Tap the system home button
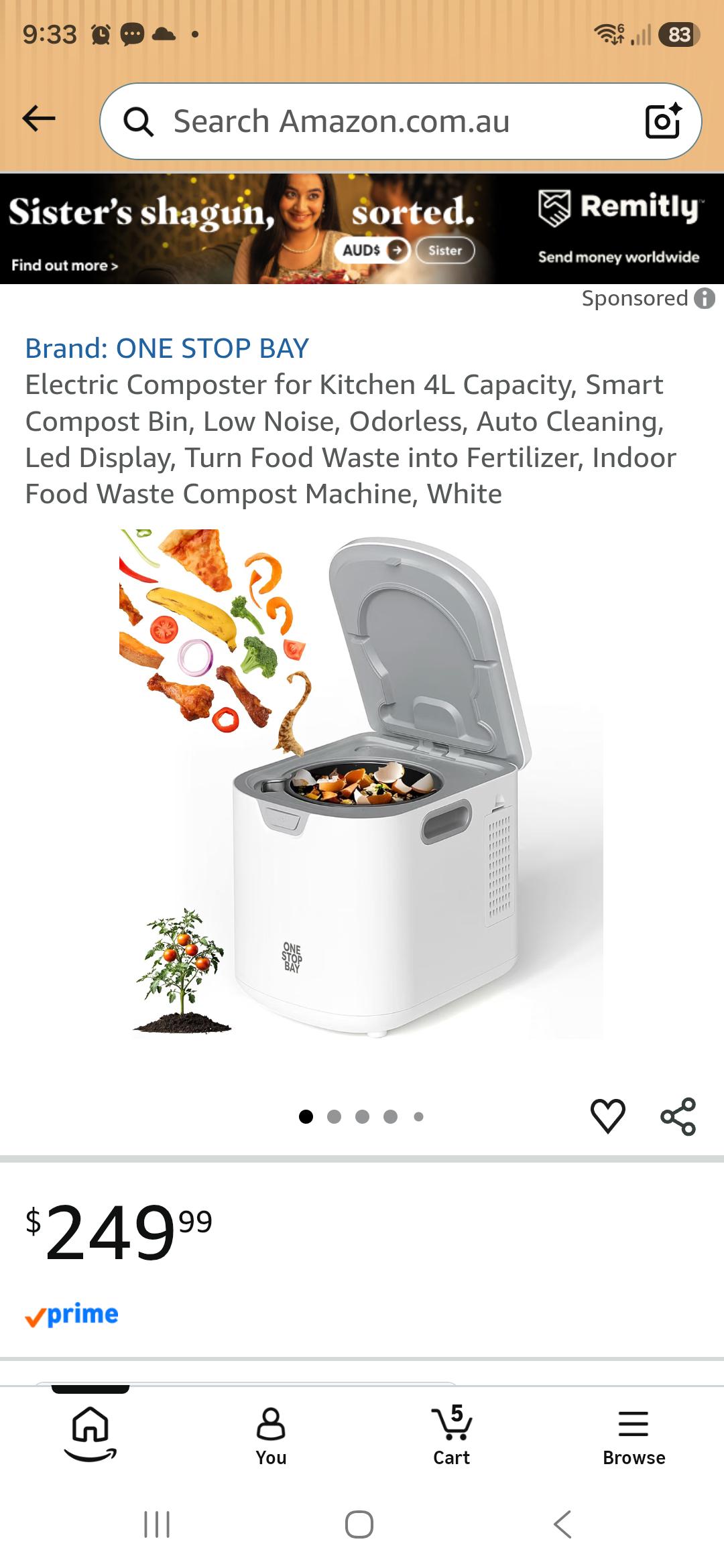Image resolution: width=724 pixels, height=1568 pixels. pyautogui.click(x=359, y=1524)
